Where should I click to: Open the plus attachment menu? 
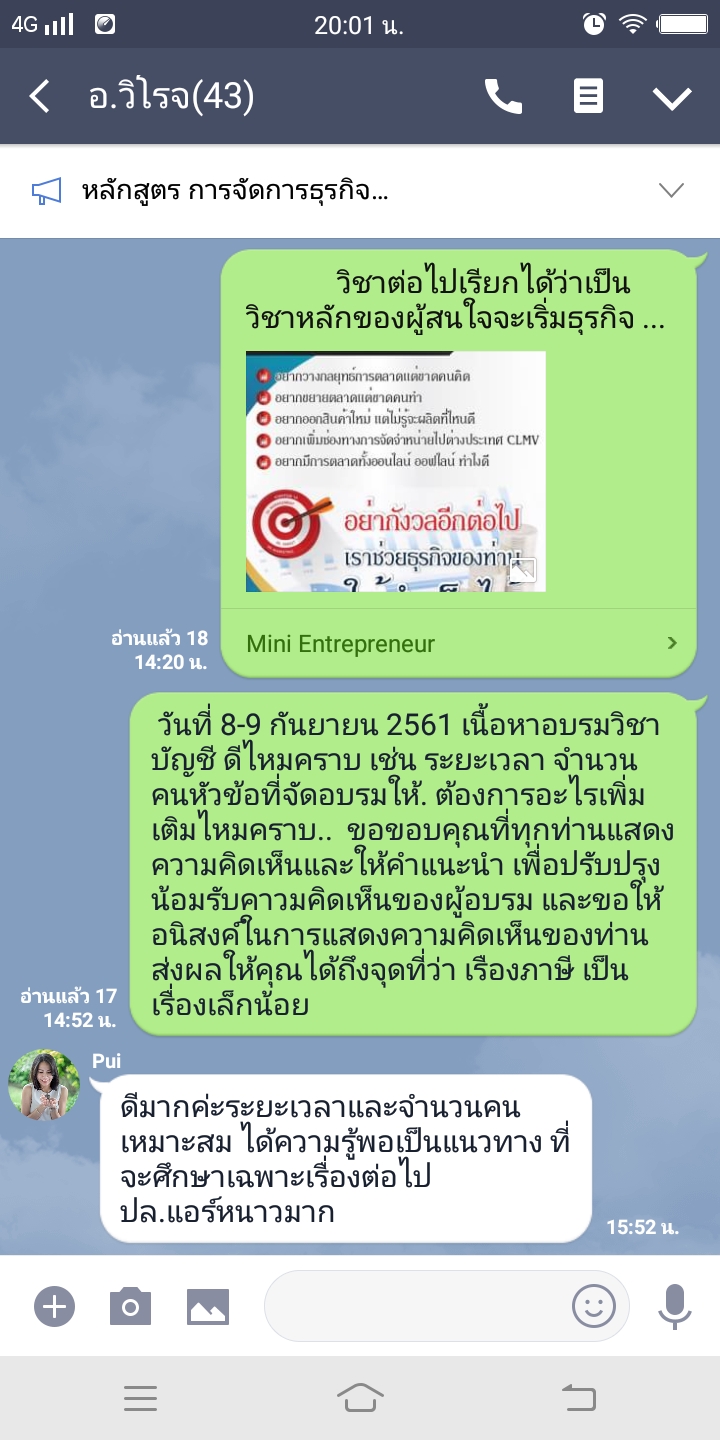pyautogui.click(x=54, y=1306)
